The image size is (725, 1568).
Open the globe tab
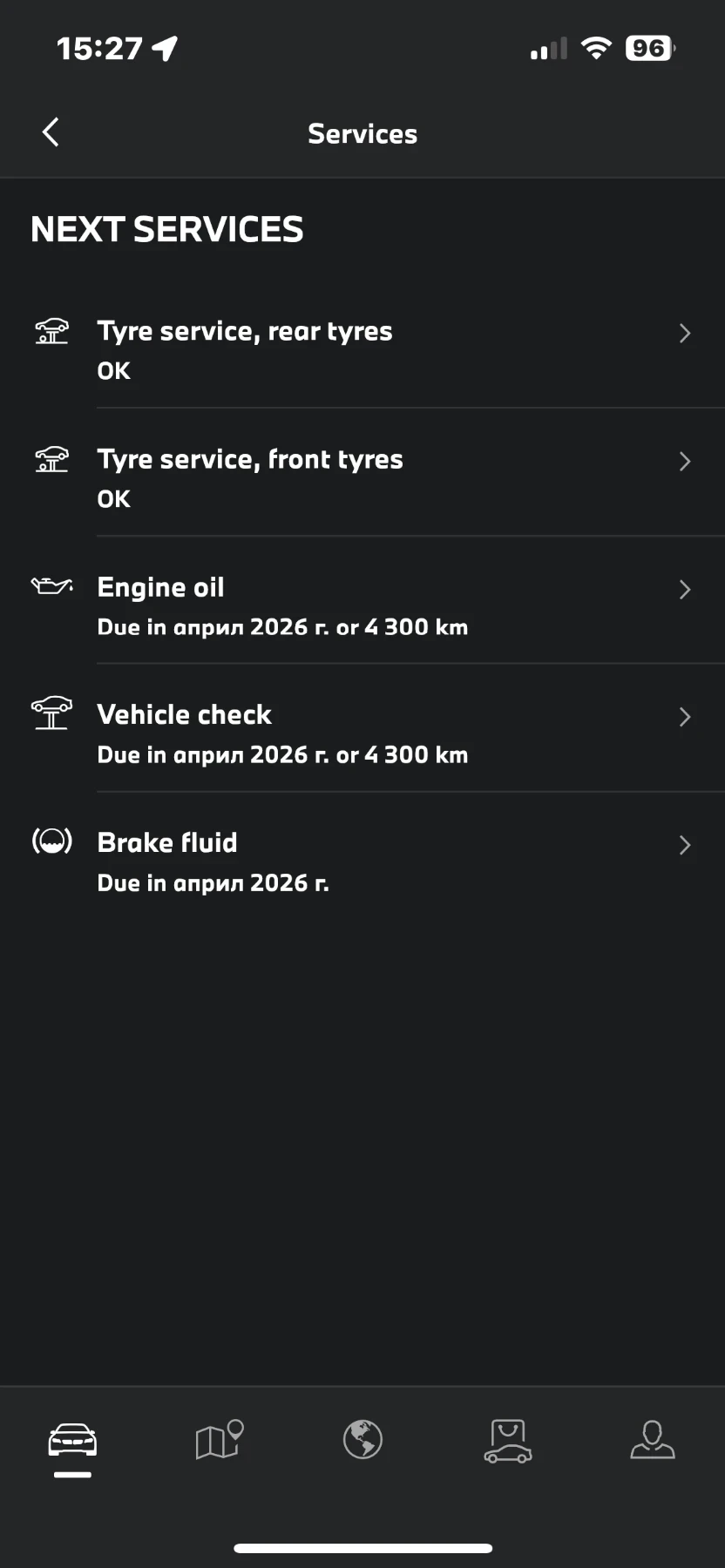(x=362, y=1441)
